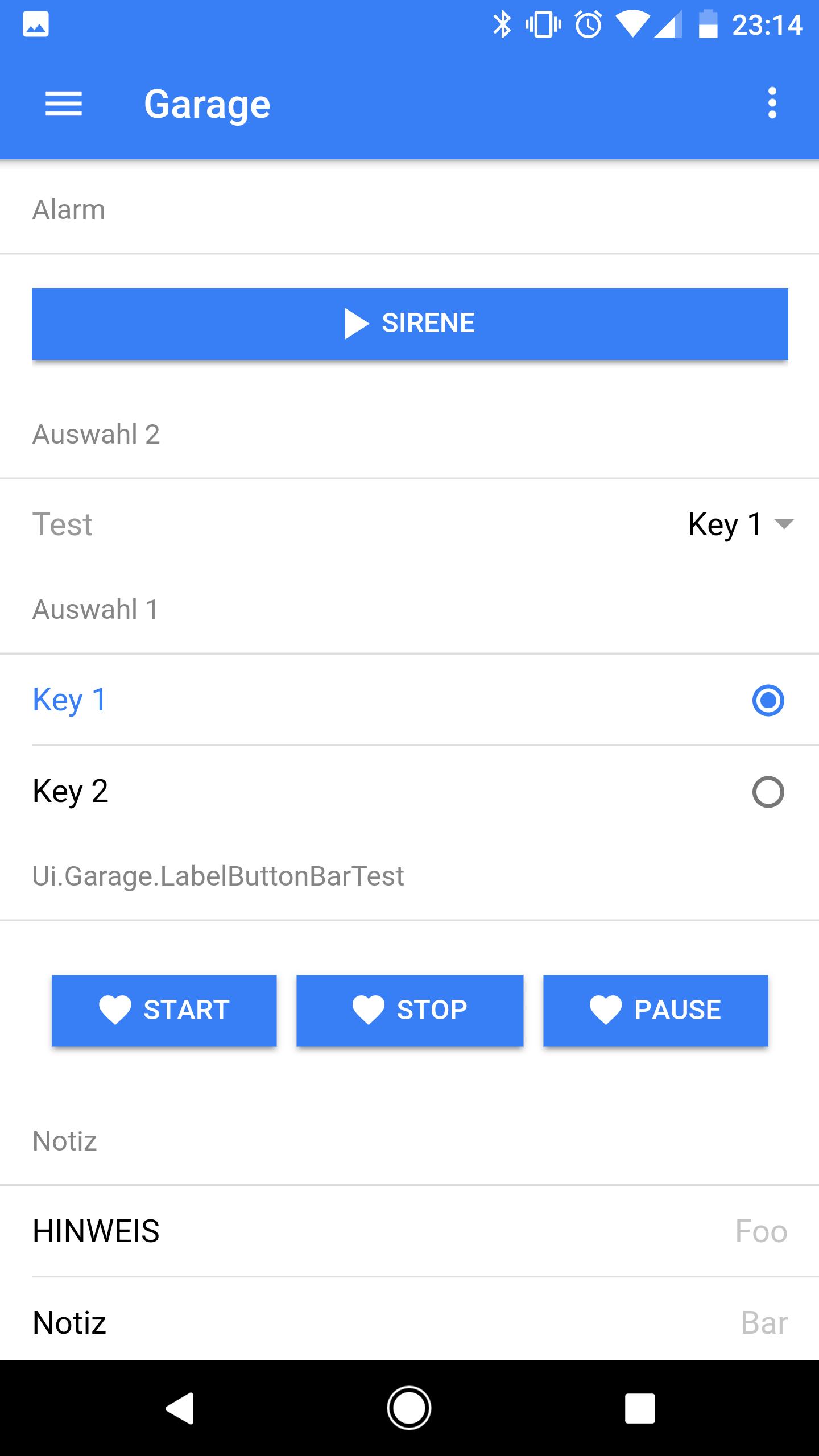
Task: Open the hamburger navigation drawer
Action: tap(64, 104)
